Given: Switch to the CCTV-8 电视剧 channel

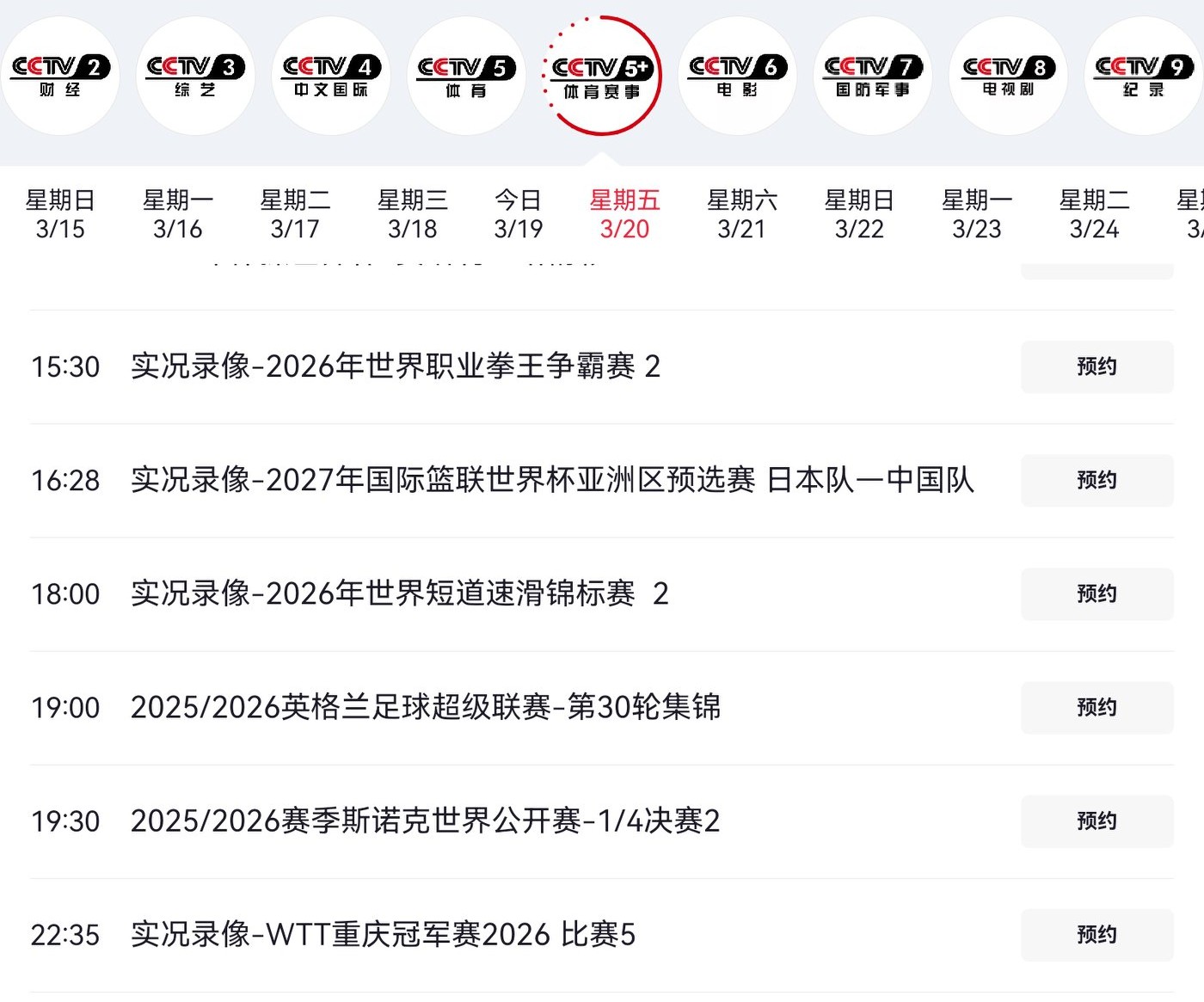Looking at the screenshot, I should [1008, 76].
